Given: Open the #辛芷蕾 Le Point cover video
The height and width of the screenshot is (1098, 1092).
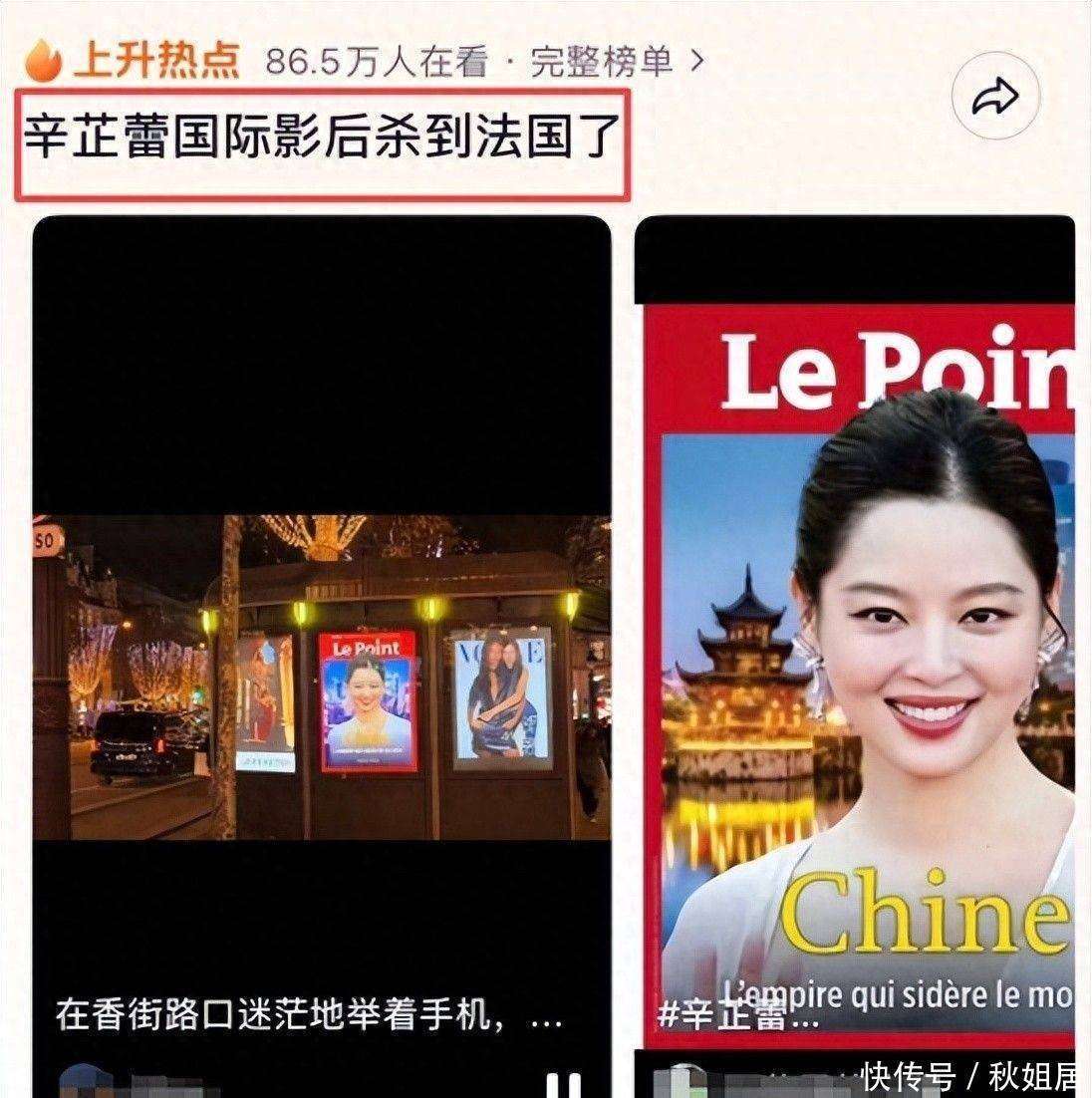Looking at the screenshot, I should [859, 658].
